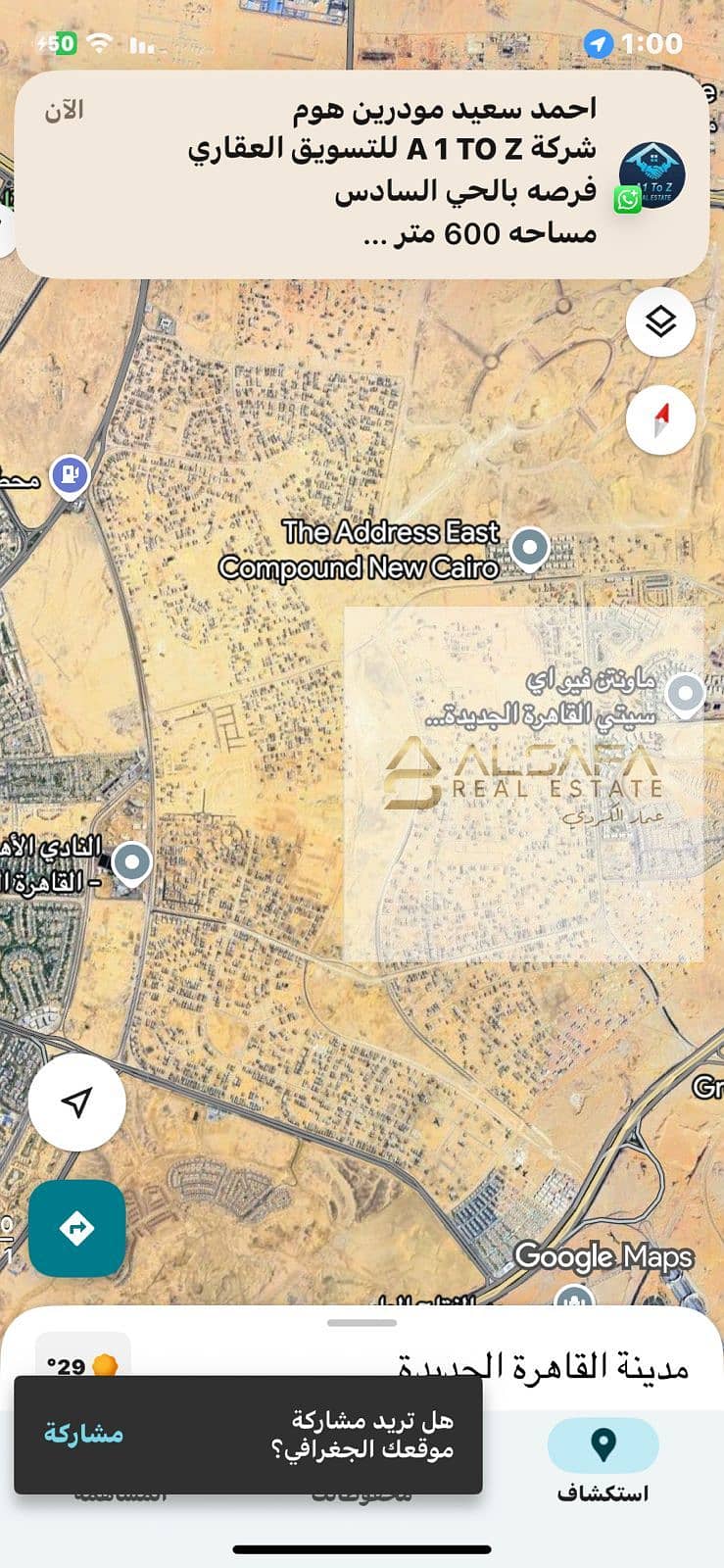The image size is (724, 1568).
Task: Open the gas station marker
Action: coord(70,475)
